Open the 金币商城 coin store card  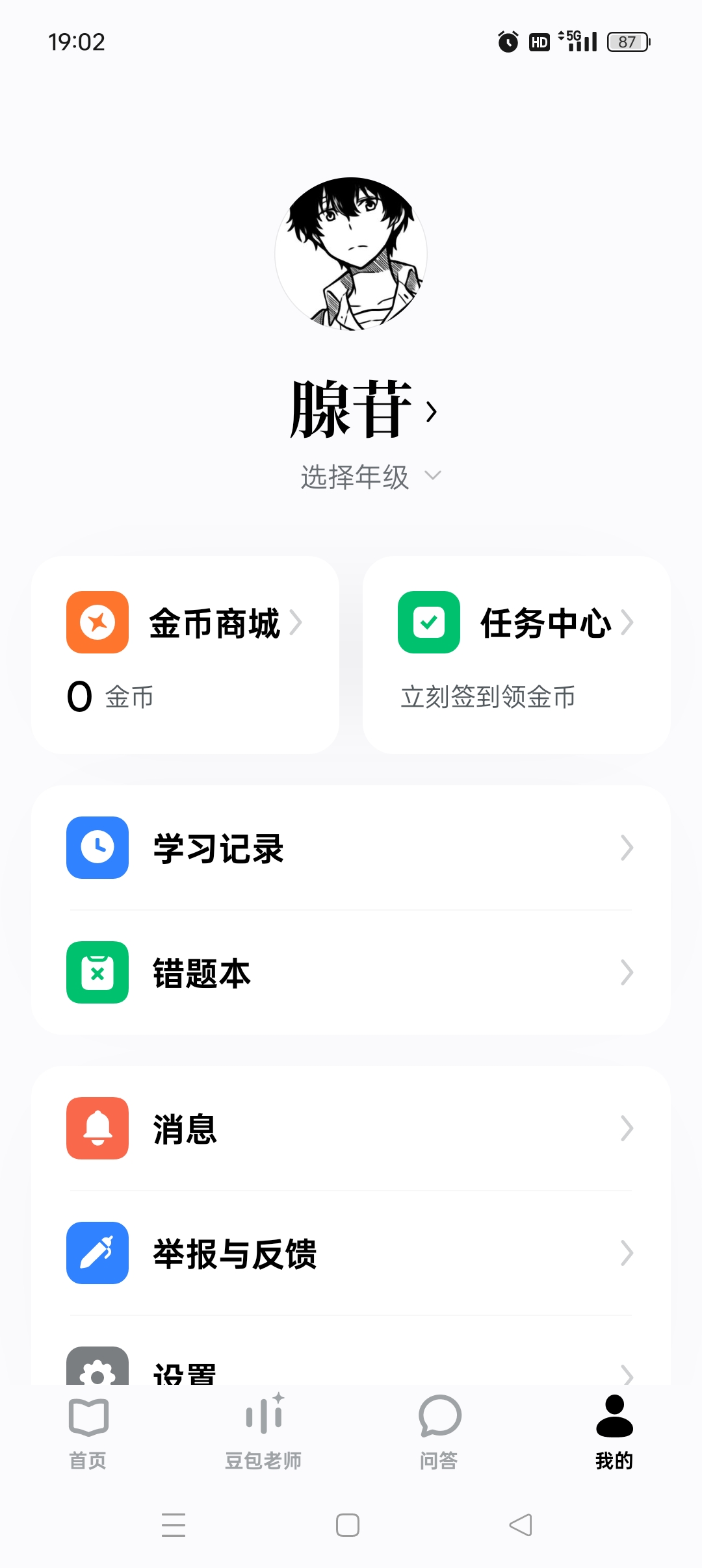click(185, 654)
